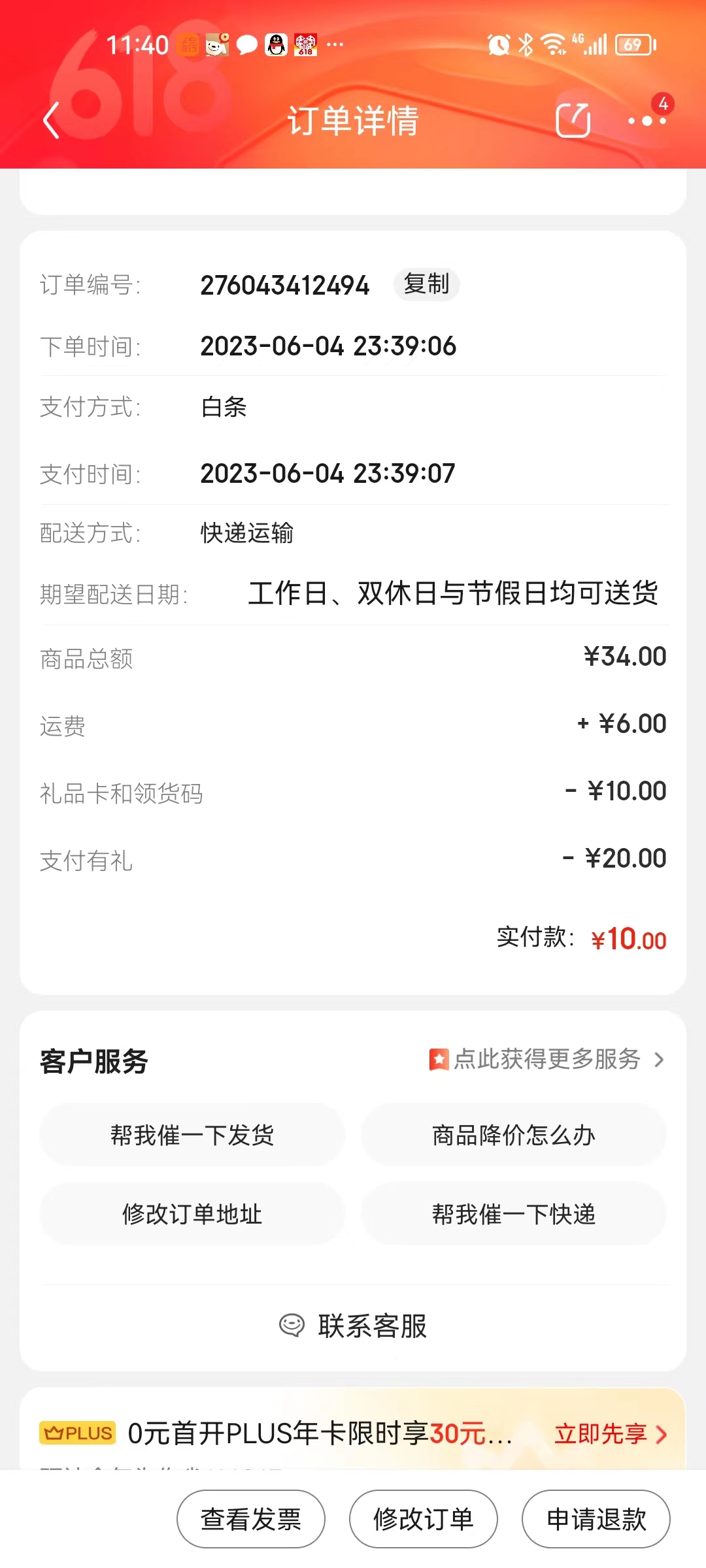Contact customer service via 联系客服
This screenshot has height=1568, width=706.
tap(353, 1326)
